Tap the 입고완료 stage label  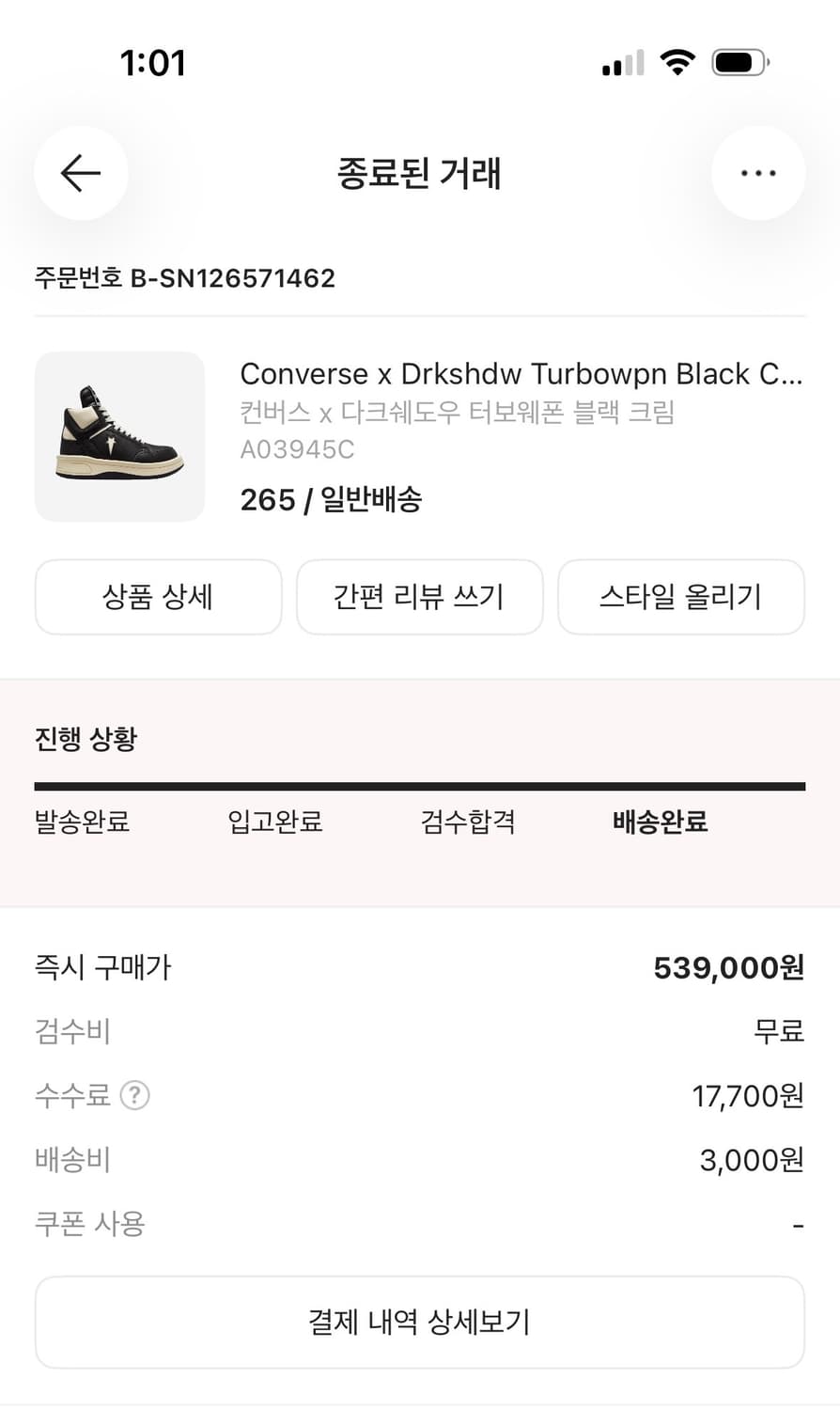[273, 822]
